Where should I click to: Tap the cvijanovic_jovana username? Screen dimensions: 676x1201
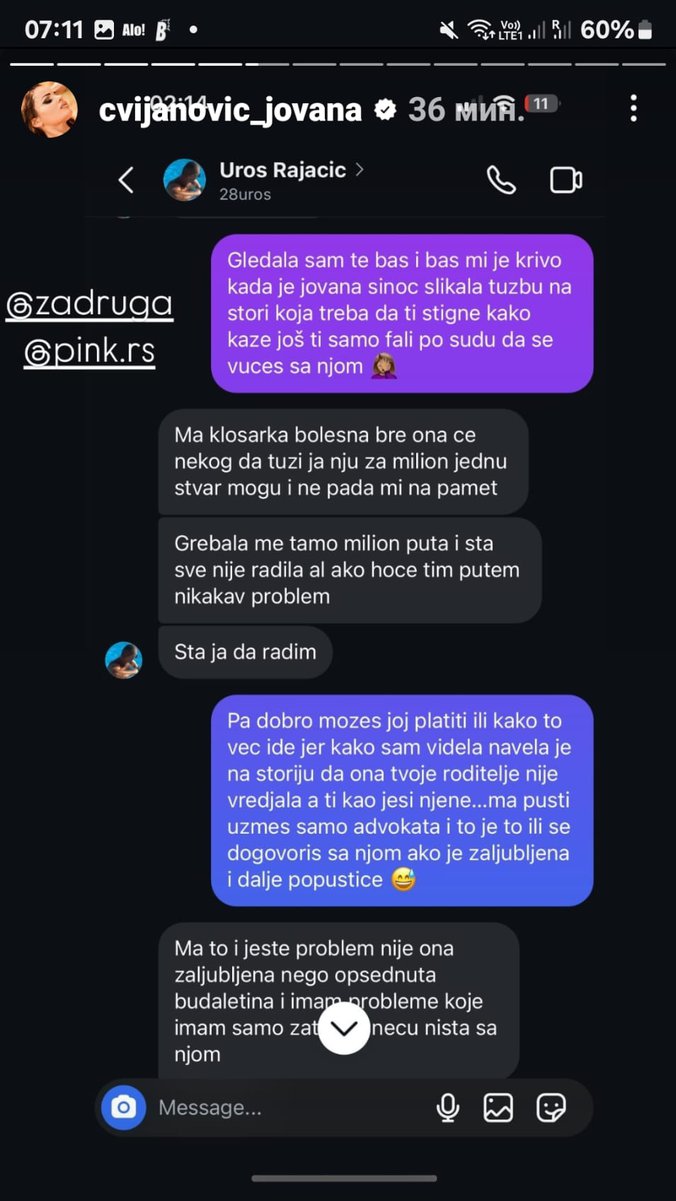pyautogui.click(x=230, y=110)
